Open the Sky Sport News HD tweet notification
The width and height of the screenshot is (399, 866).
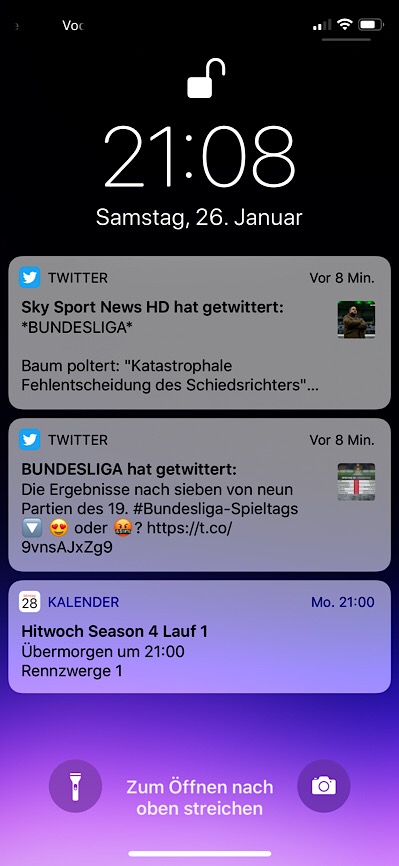200,332
